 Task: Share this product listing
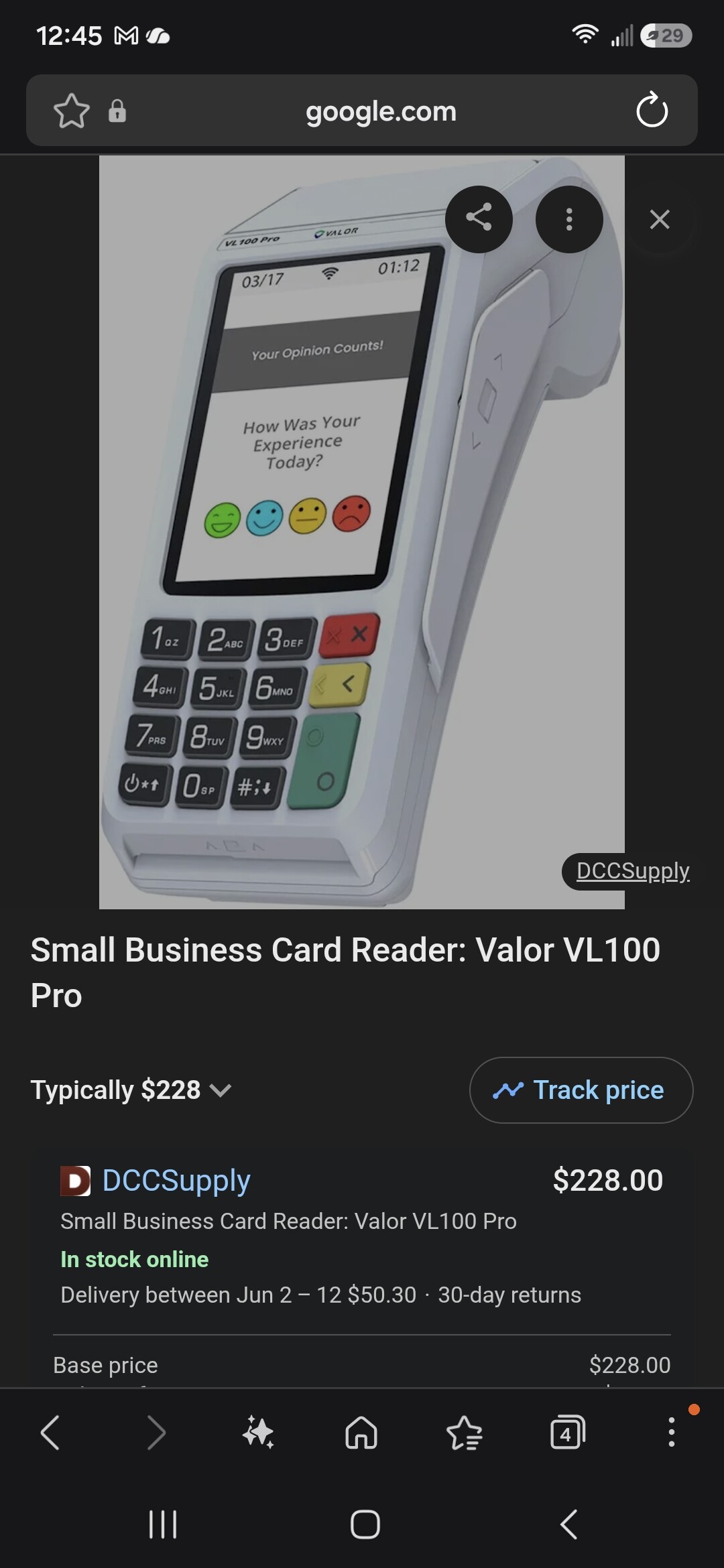click(x=479, y=219)
